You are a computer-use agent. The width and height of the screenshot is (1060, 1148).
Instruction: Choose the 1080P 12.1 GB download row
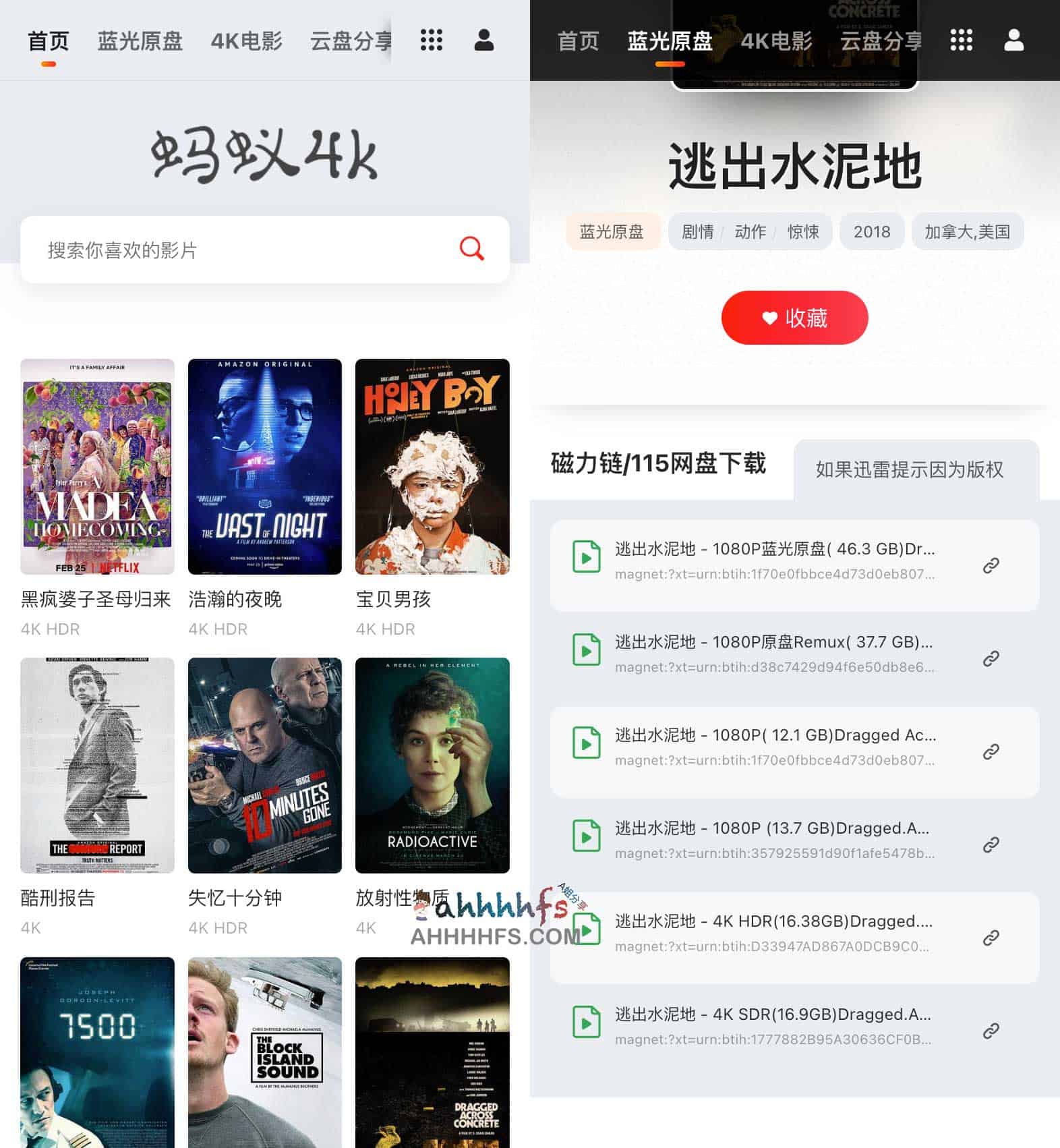(x=774, y=747)
